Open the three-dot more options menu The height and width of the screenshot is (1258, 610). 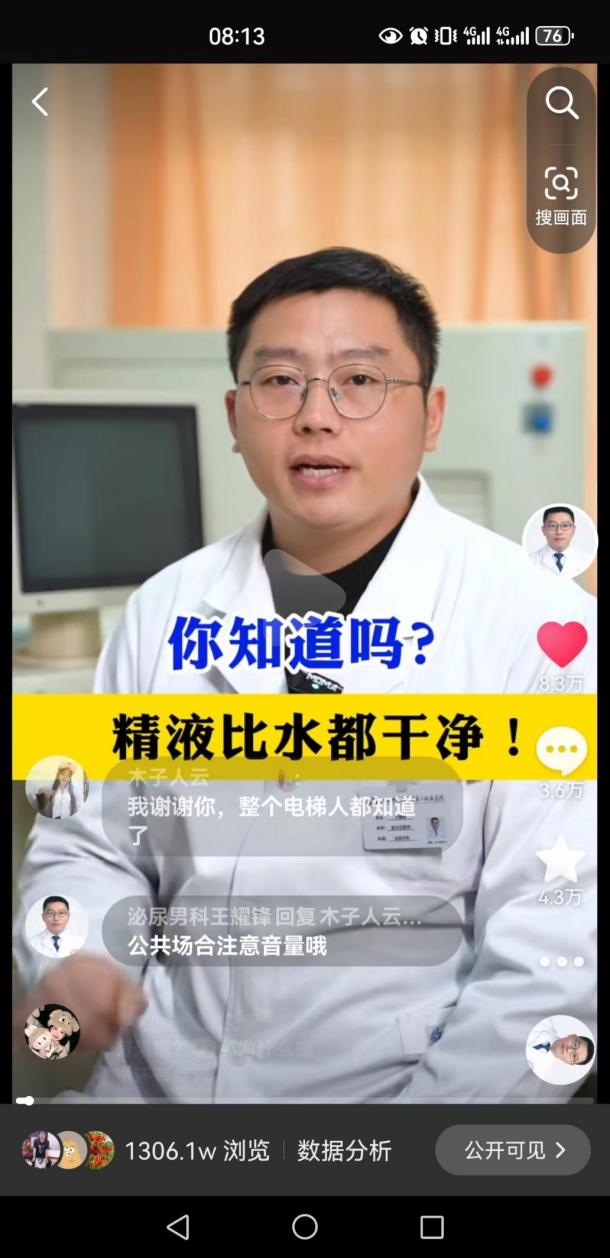coord(560,962)
